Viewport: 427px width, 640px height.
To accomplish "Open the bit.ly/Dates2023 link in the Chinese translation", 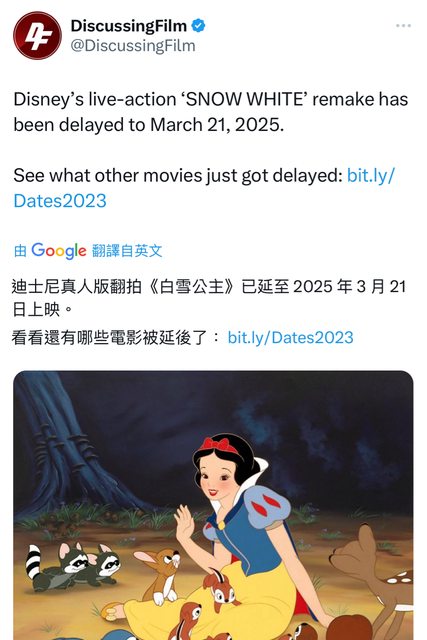I will click(290, 338).
